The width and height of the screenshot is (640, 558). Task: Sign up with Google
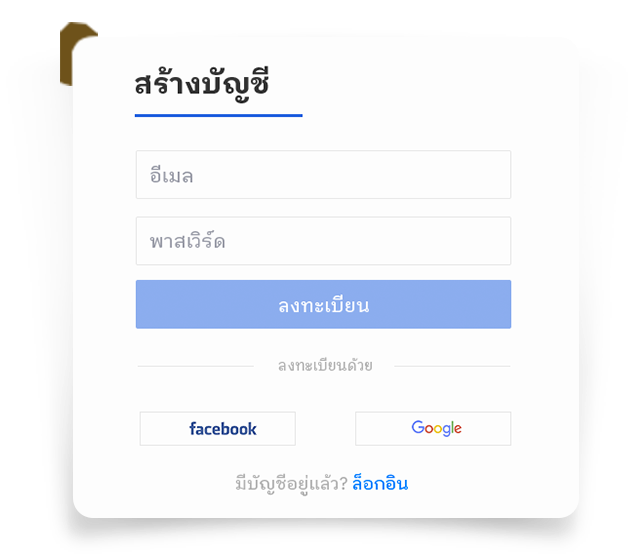click(x=433, y=428)
